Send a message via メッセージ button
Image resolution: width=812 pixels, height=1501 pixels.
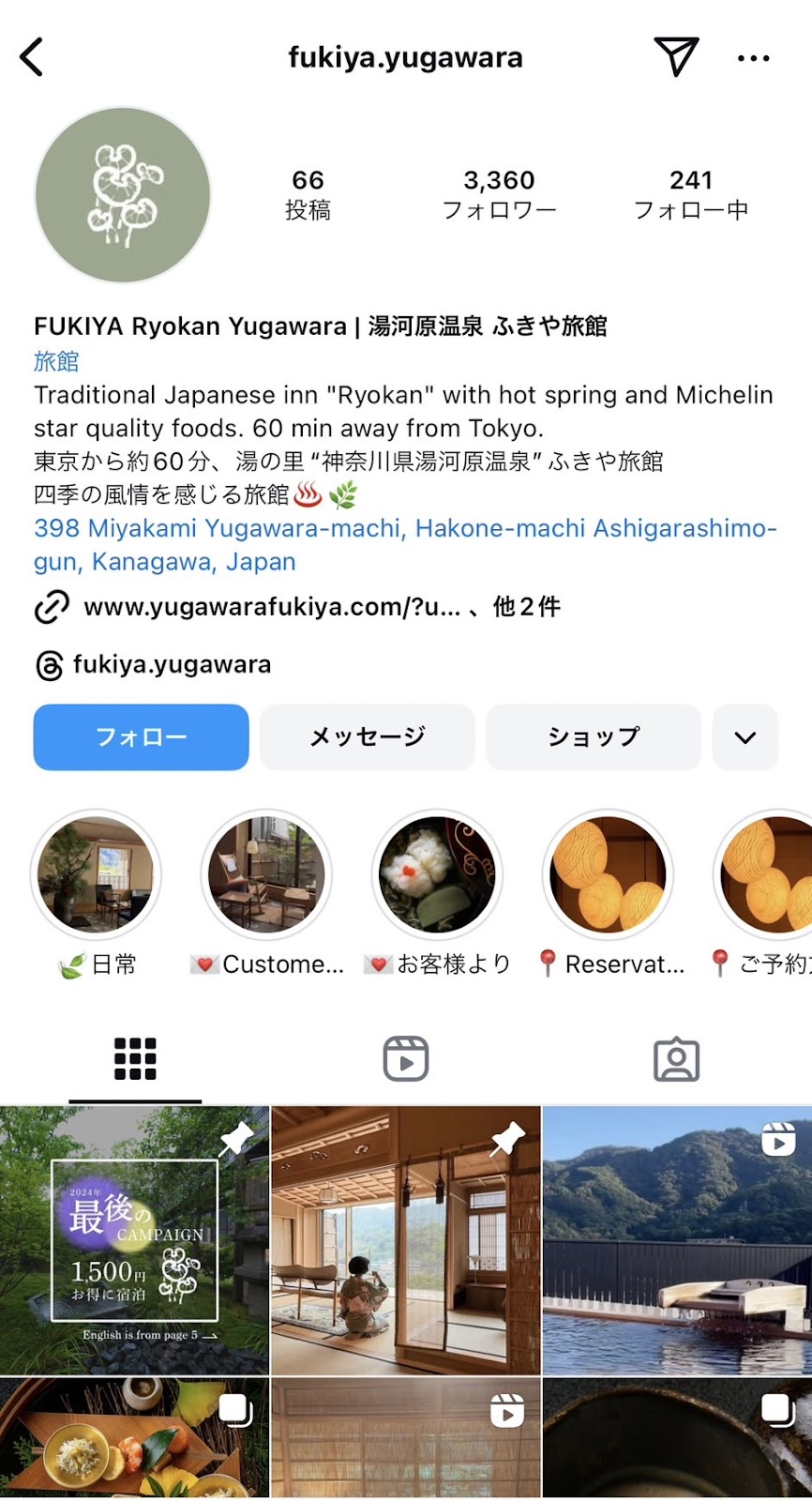tap(368, 737)
